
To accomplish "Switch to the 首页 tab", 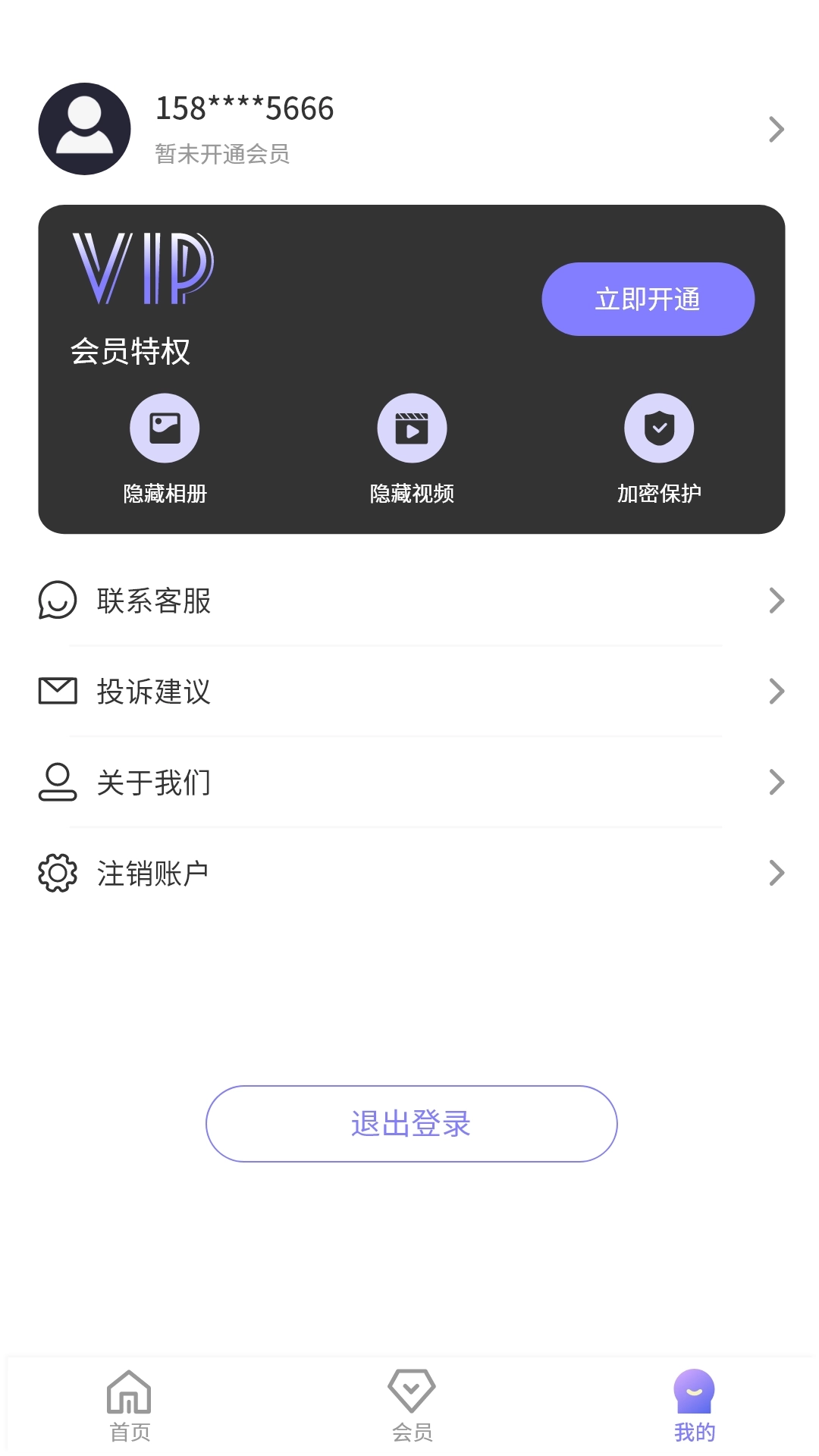I will [x=130, y=1407].
